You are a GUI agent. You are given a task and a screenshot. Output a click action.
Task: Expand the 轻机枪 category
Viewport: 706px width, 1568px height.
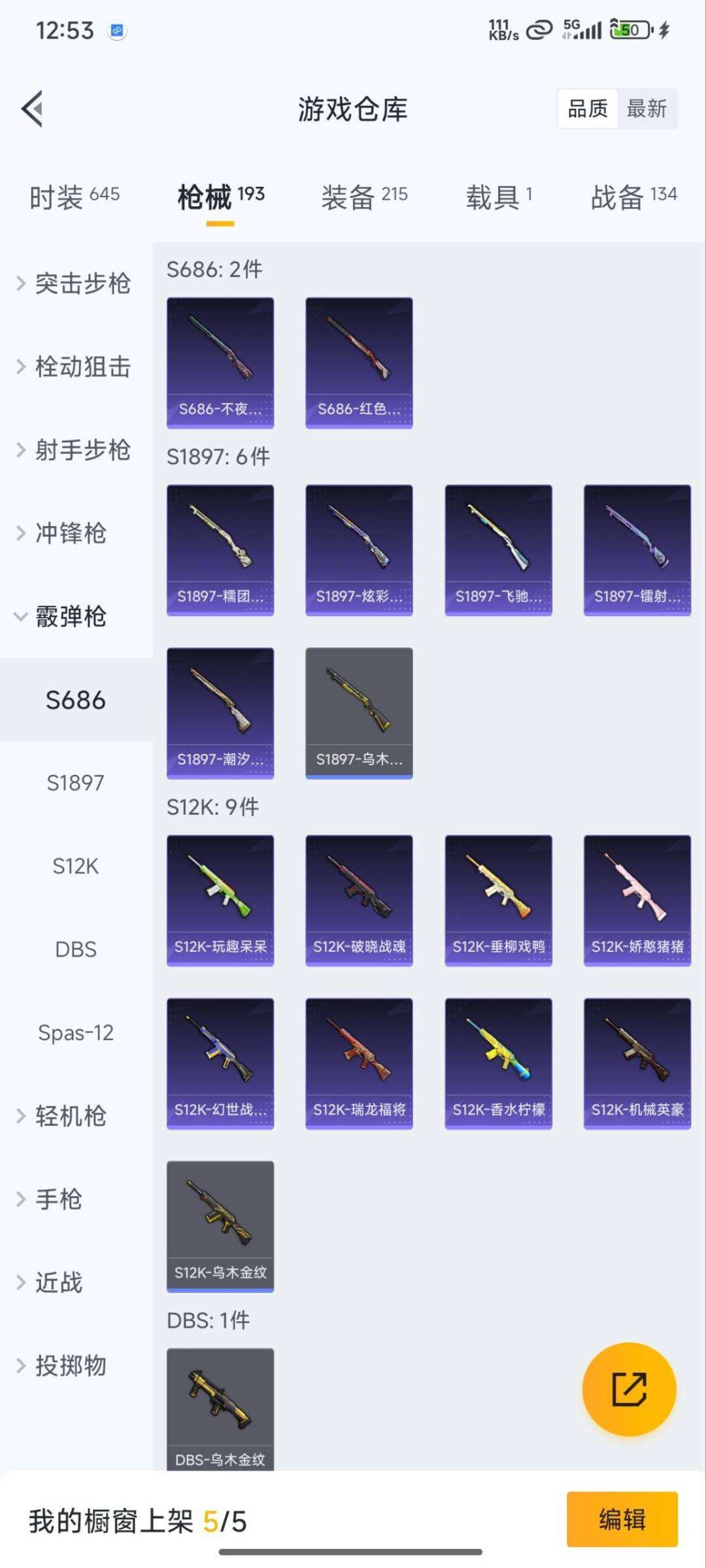coord(61,1116)
